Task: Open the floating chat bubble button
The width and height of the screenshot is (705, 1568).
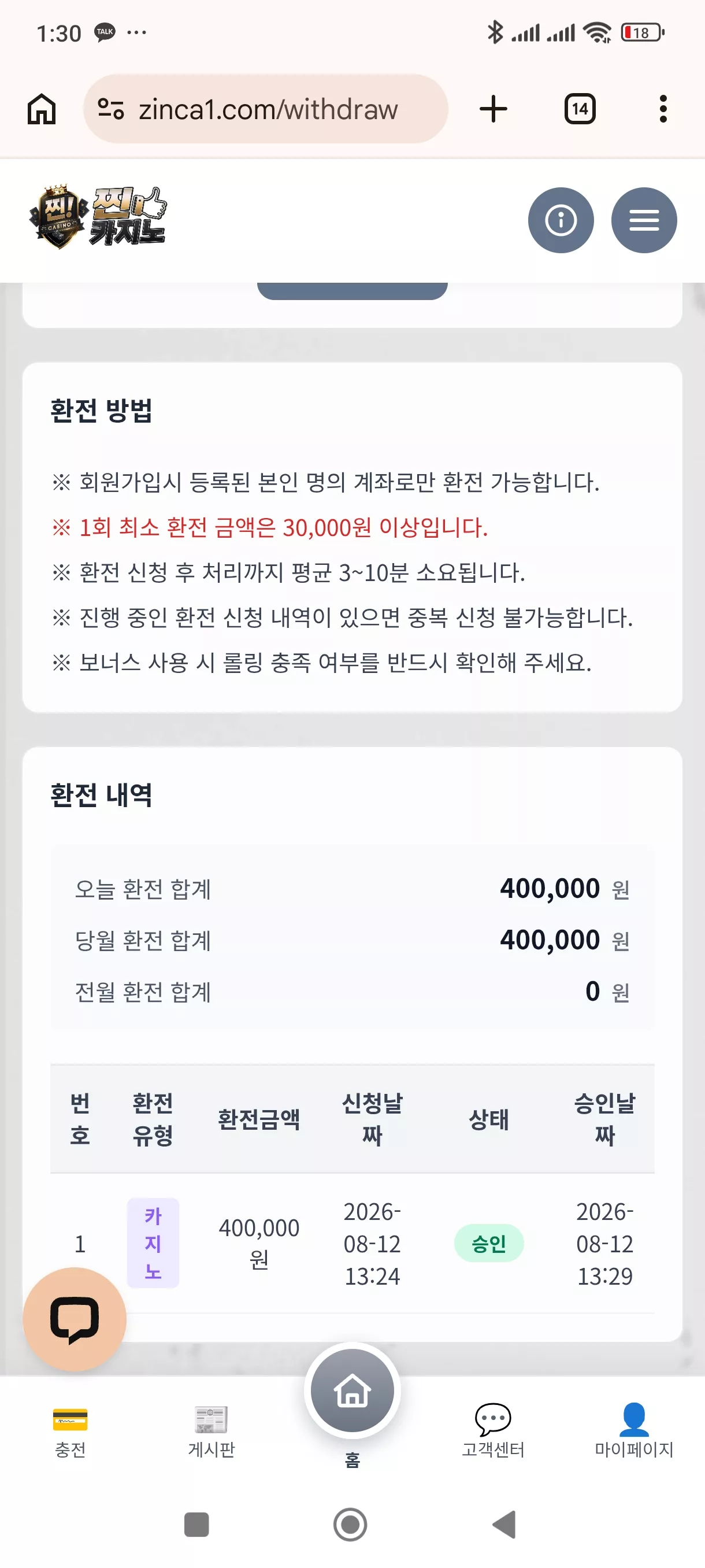Action: pyautogui.click(x=74, y=1319)
